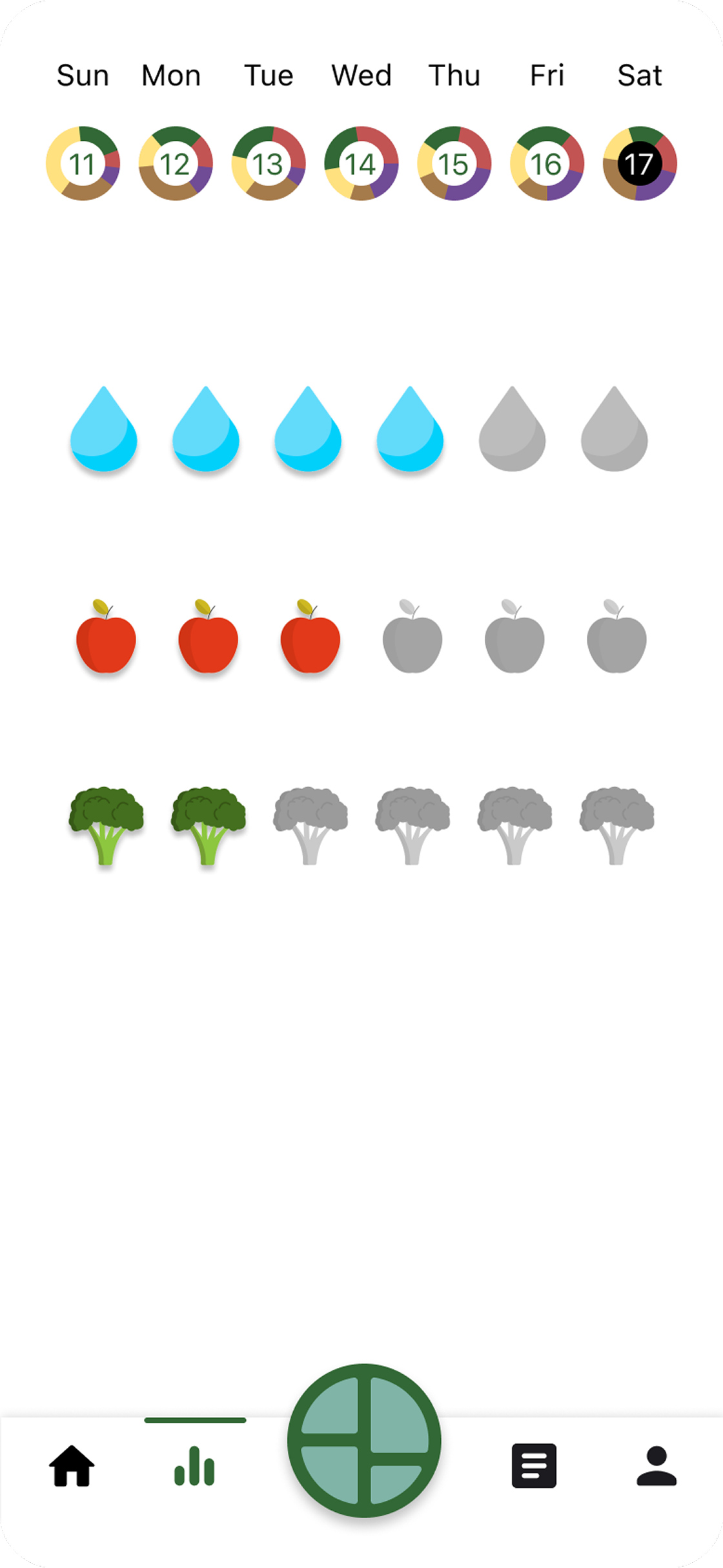Tap the fifth water drop

point(512,429)
